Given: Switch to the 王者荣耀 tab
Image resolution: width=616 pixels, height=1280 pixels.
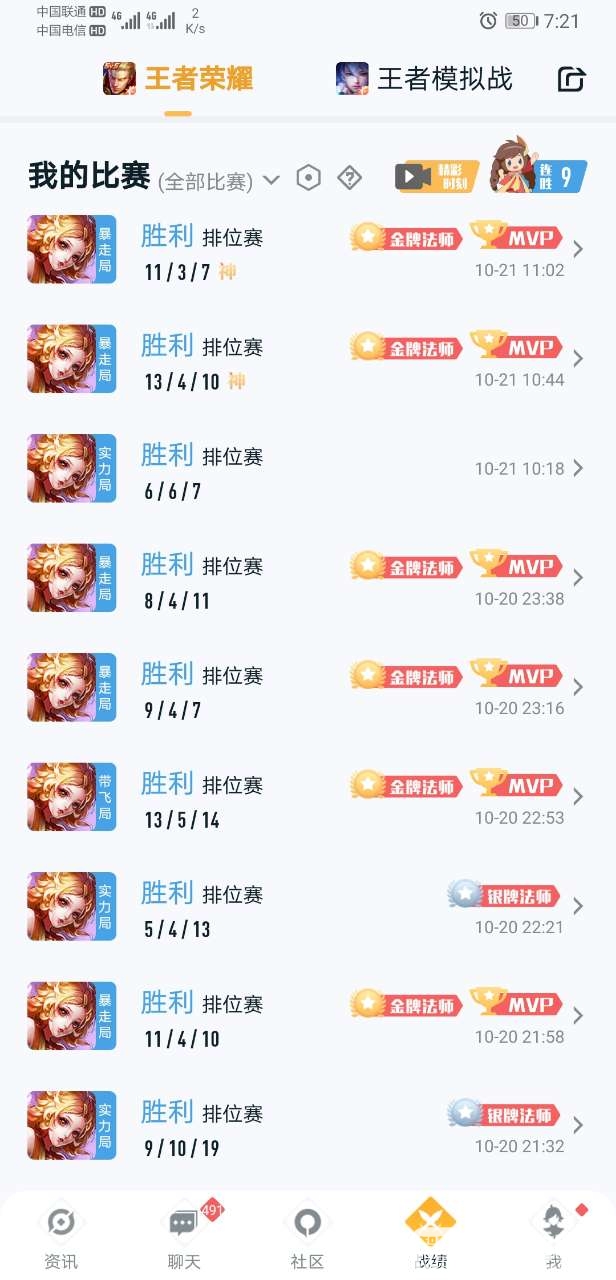Looking at the screenshot, I should point(178,79).
